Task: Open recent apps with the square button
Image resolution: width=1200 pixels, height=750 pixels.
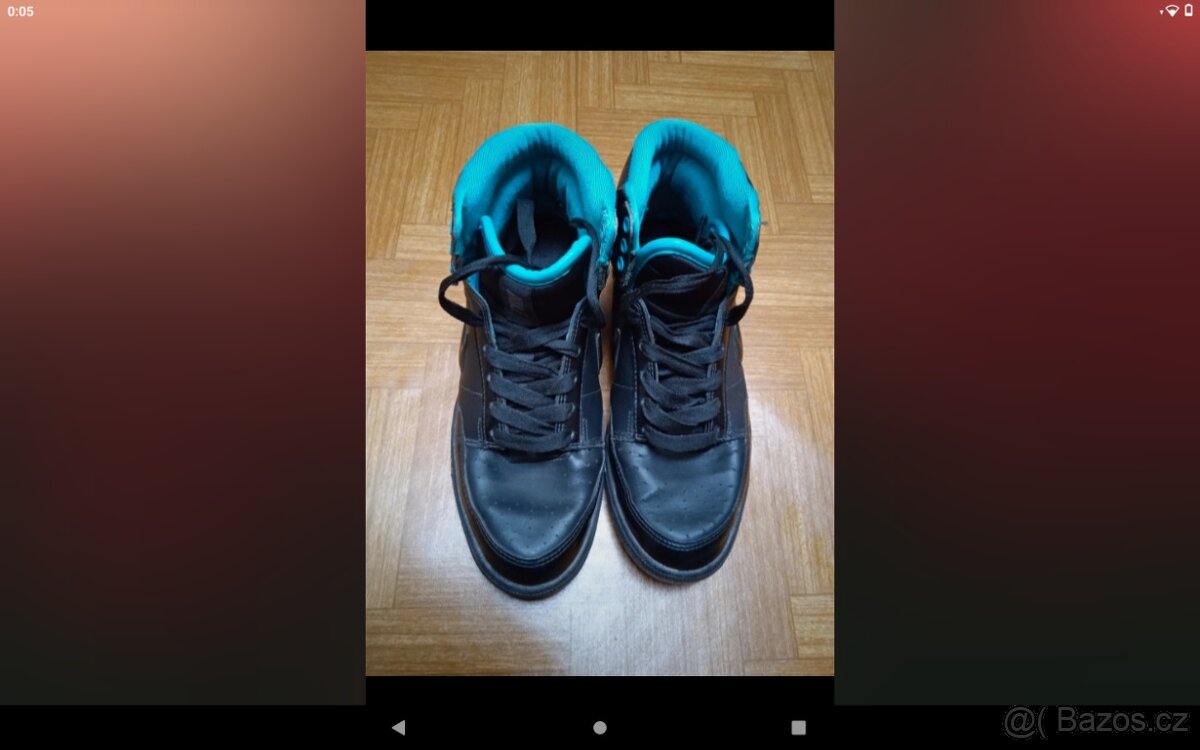Action: pyautogui.click(x=798, y=728)
